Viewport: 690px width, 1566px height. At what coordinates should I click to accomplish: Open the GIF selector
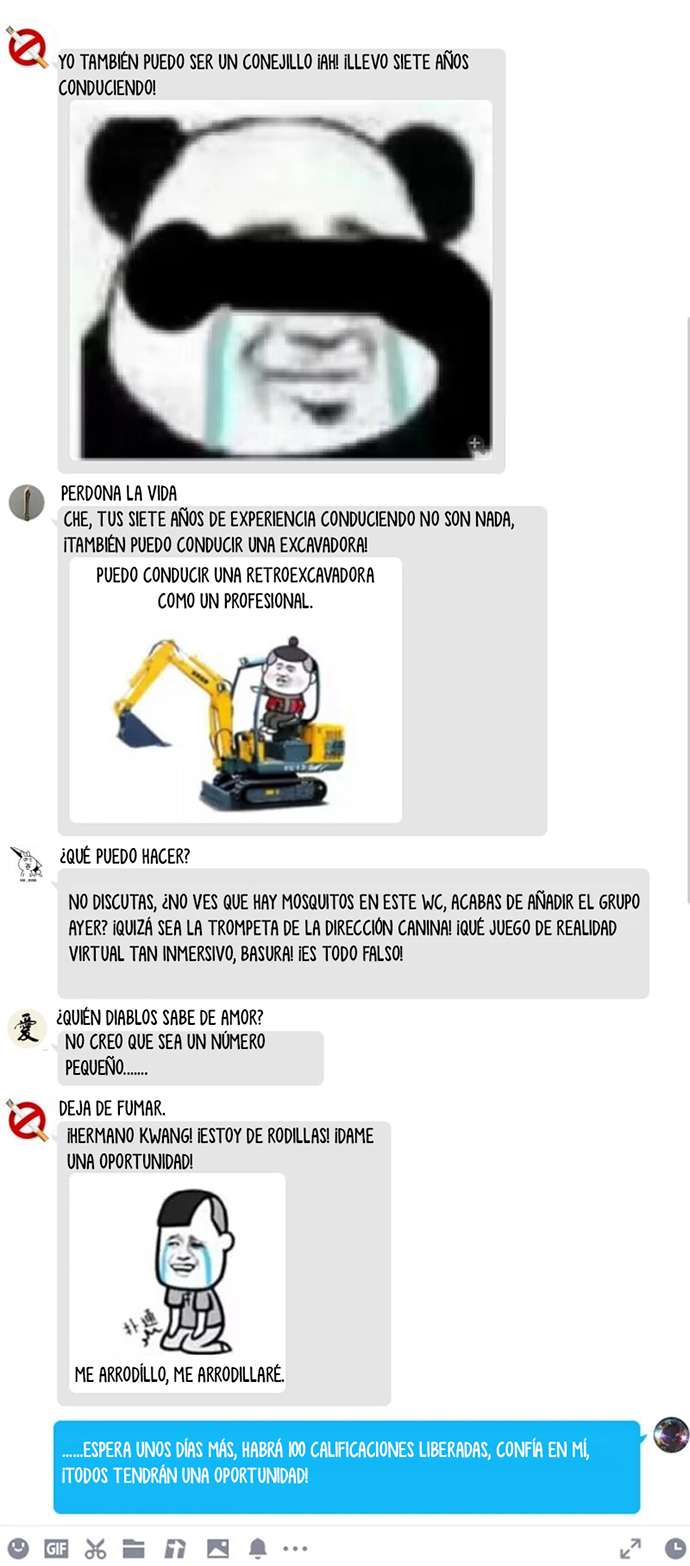56,1548
